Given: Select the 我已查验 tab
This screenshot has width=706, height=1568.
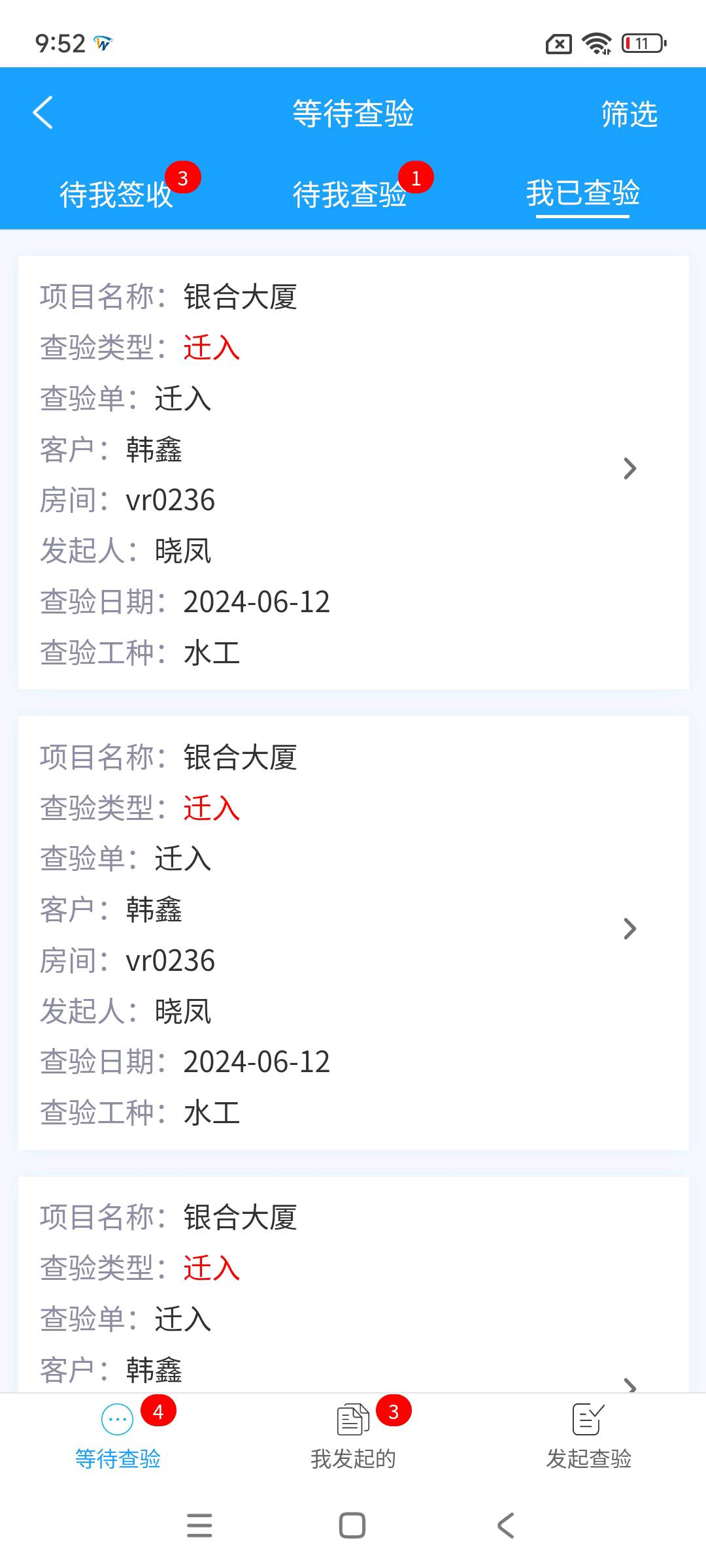Looking at the screenshot, I should [582, 193].
